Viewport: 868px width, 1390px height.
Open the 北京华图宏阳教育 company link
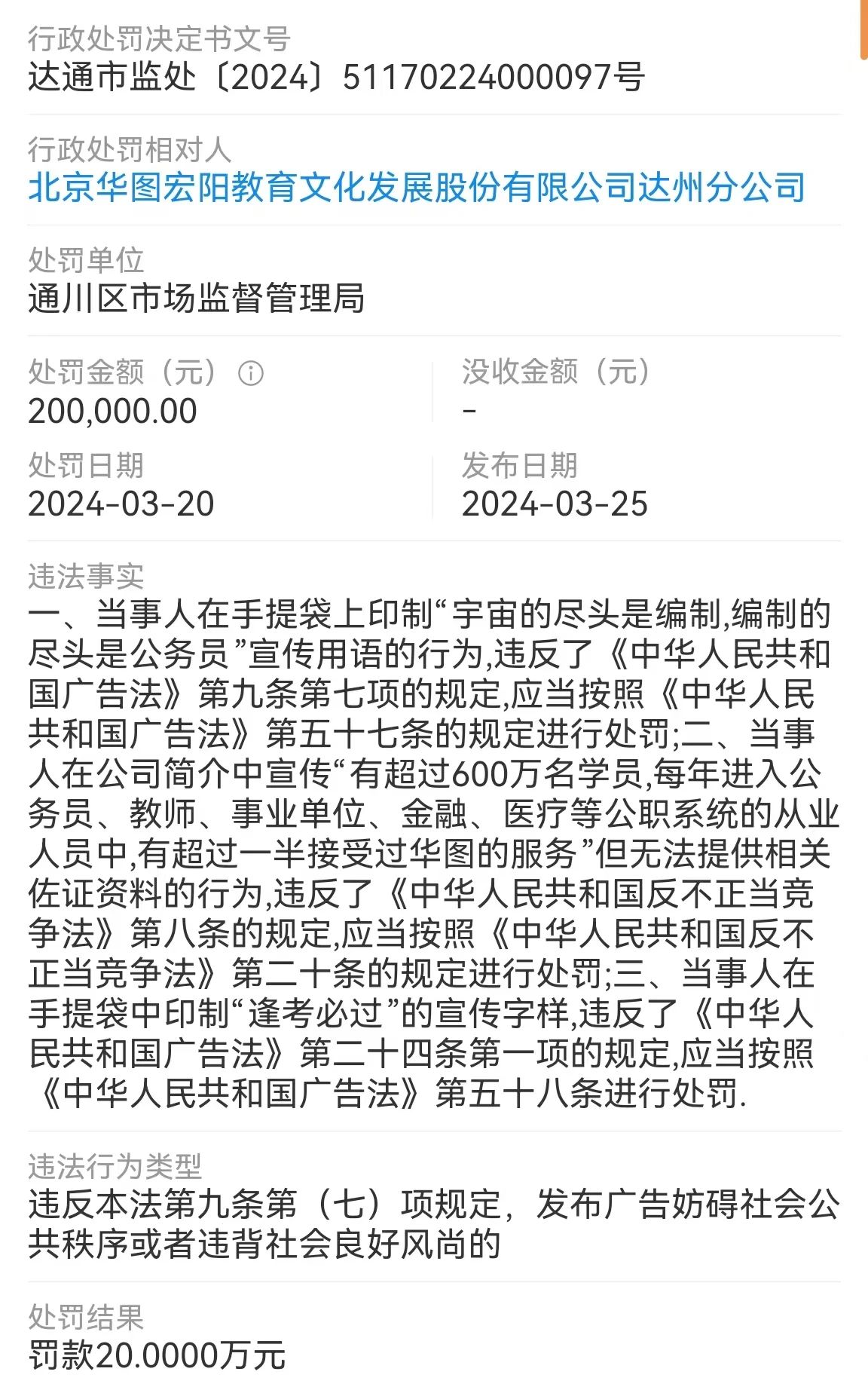coord(416,187)
